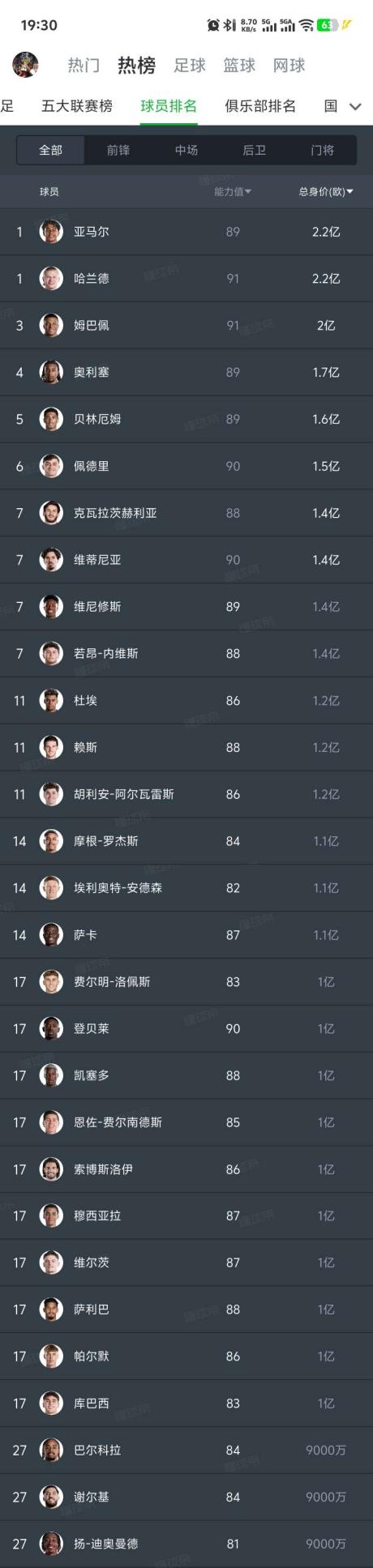This screenshot has width=373, height=1568.
Task: Open 亚马尔's player page
Action: click(186, 232)
